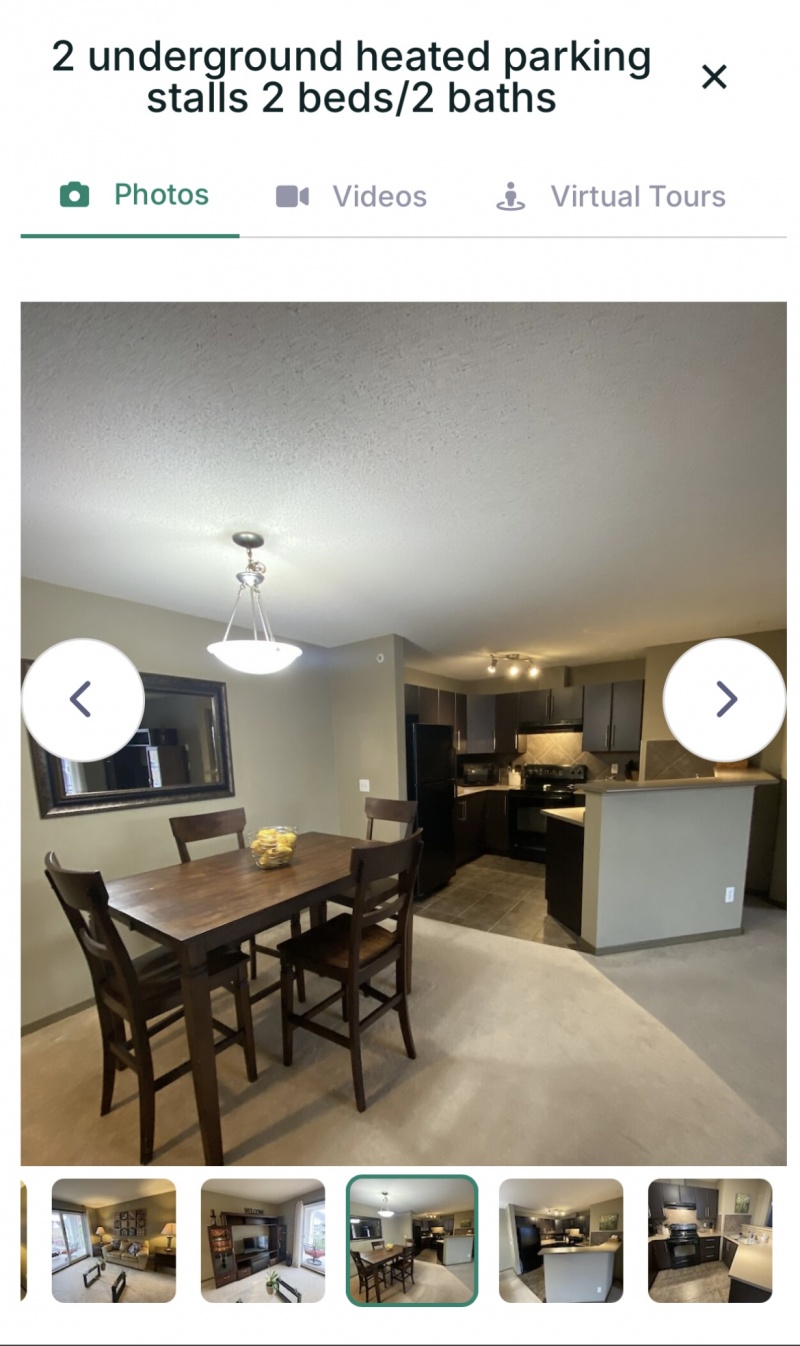The image size is (800, 1346).
Task: Switch to the Virtual Tours tab
Action: pyautogui.click(x=610, y=196)
